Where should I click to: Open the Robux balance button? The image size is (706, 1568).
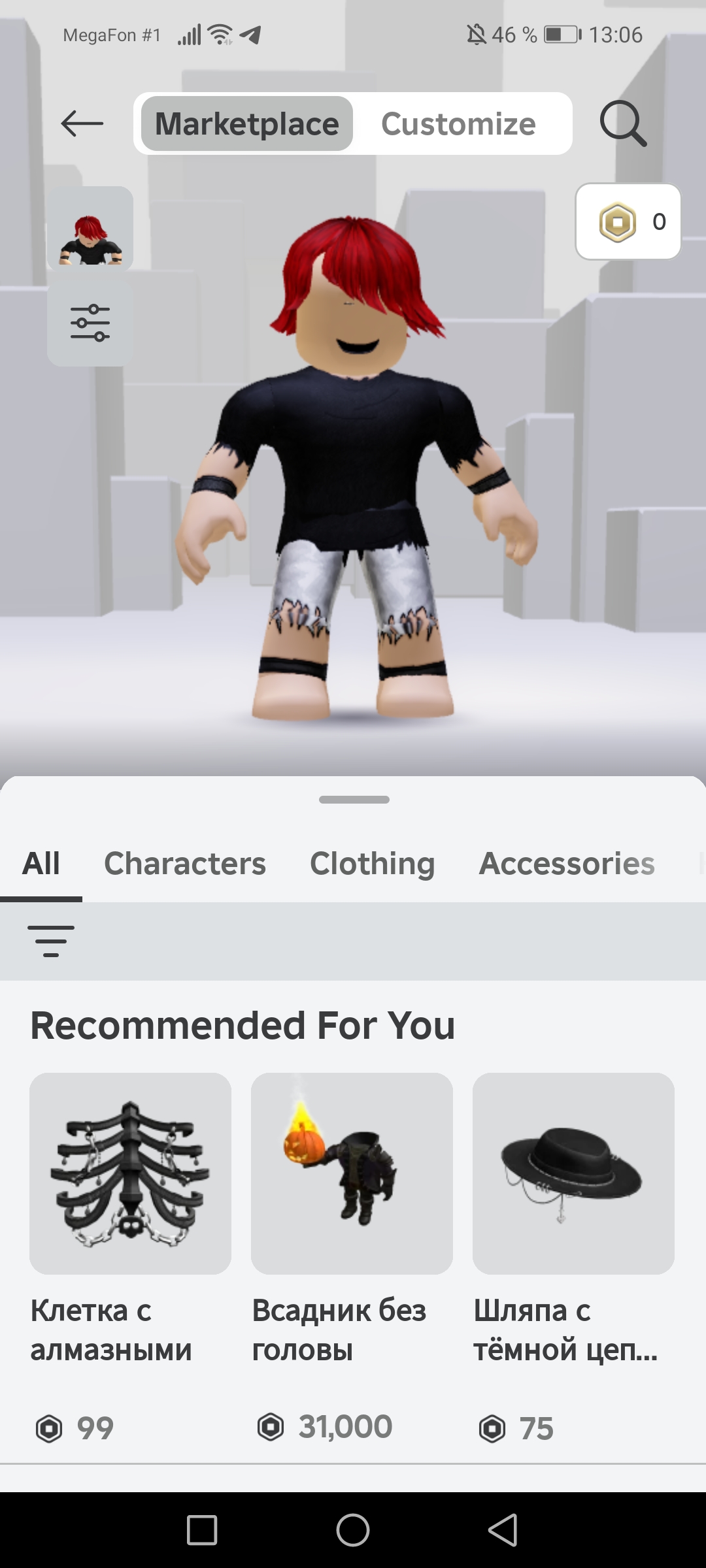click(x=628, y=221)
